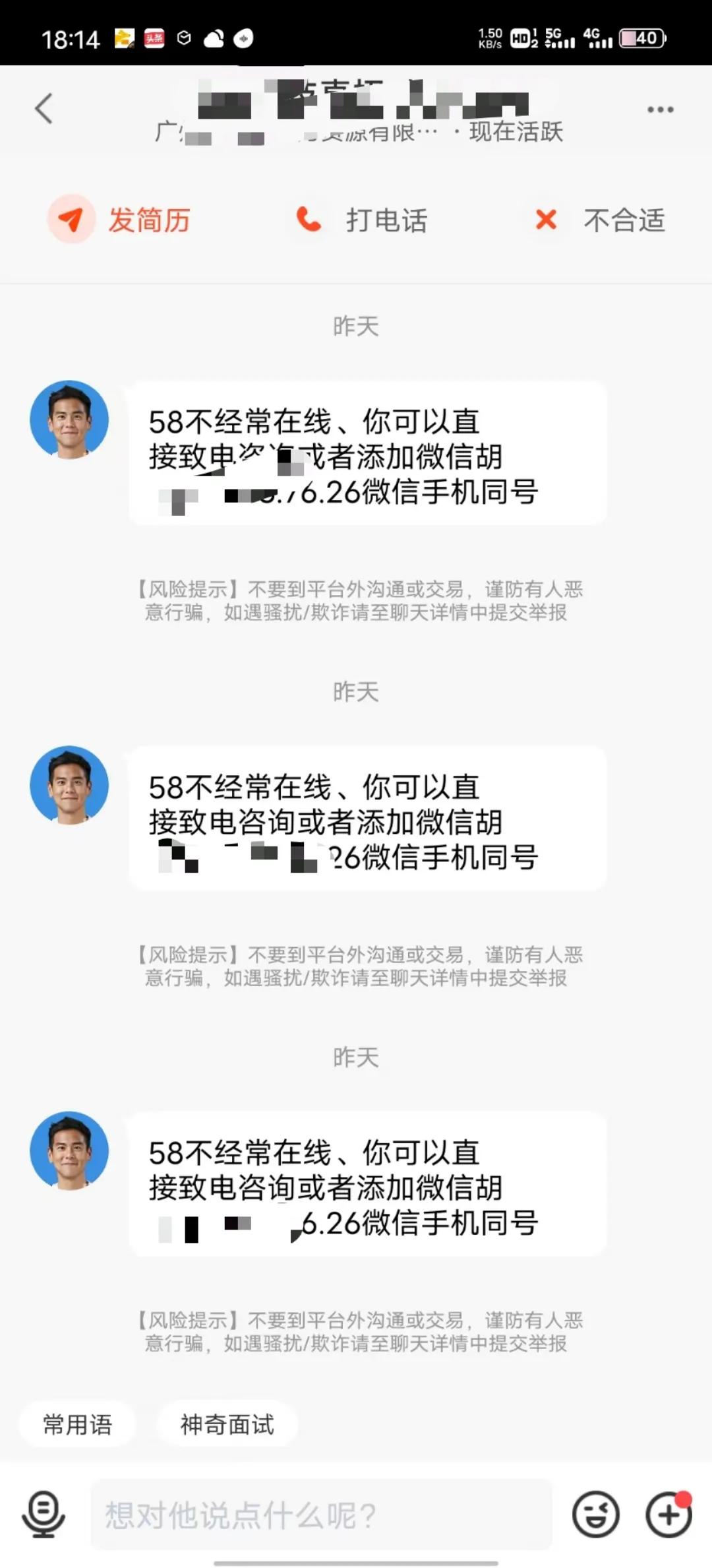
Task: Tap the red phone icon to call
Action: tap(309, 220)
